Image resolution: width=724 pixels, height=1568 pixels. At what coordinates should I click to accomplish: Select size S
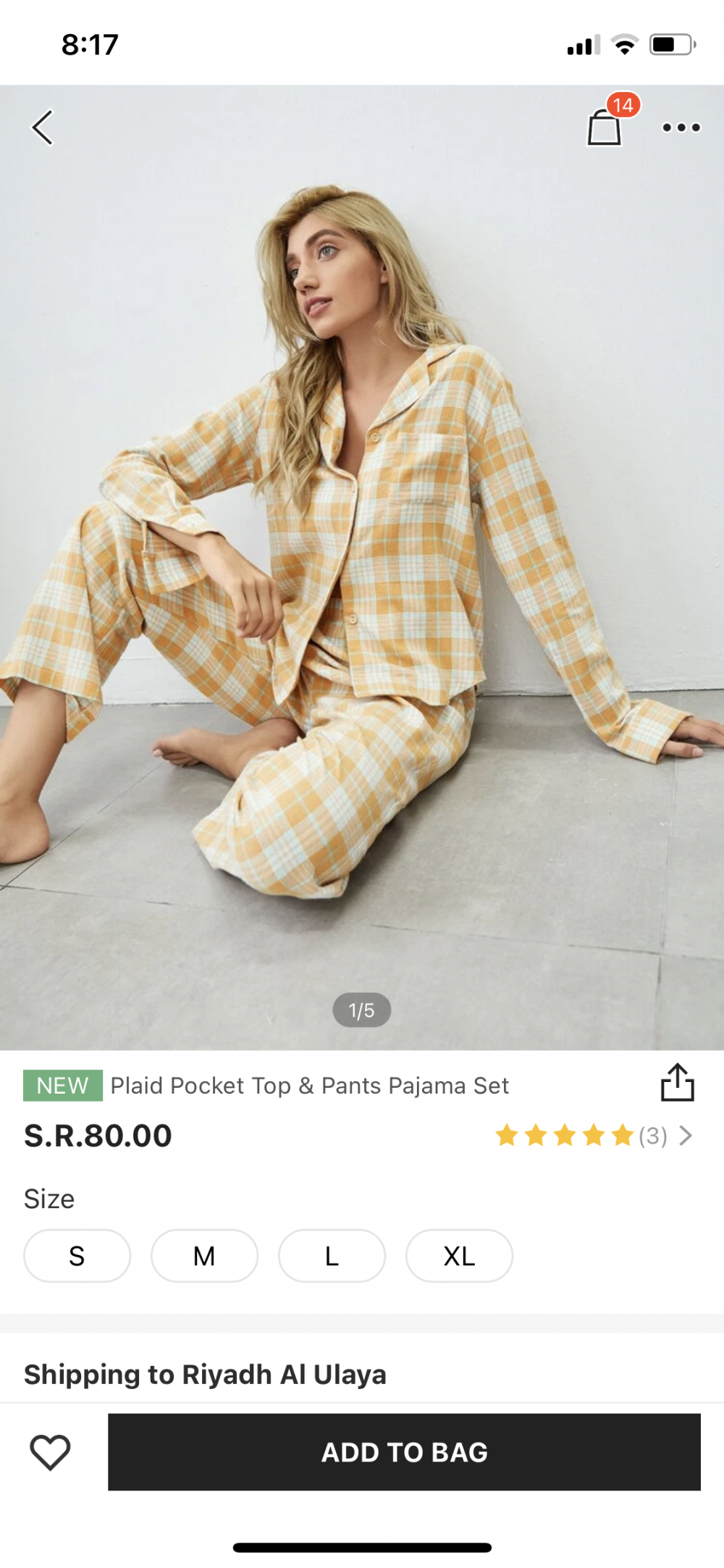click(x=77, y=1255)
